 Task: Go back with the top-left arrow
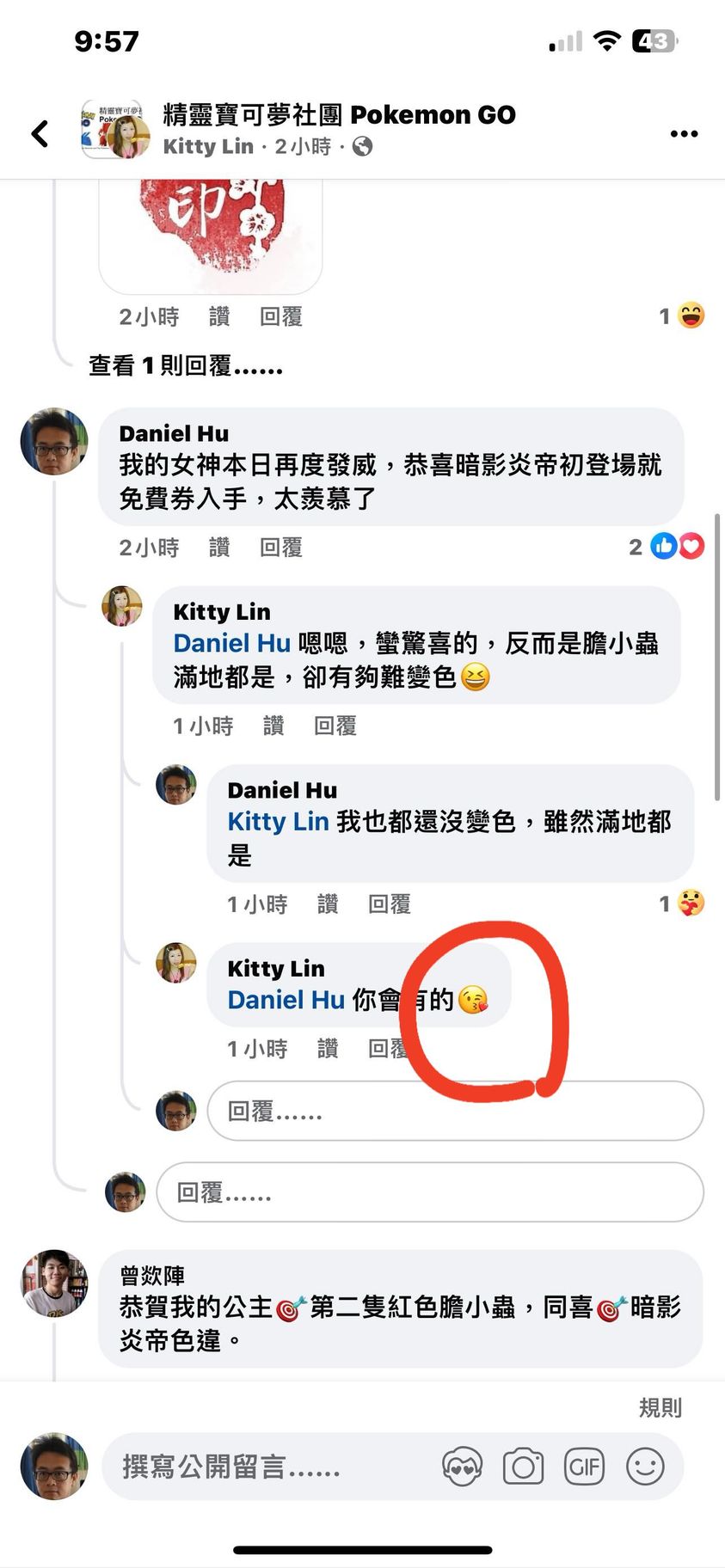click(x=40, y=133)
